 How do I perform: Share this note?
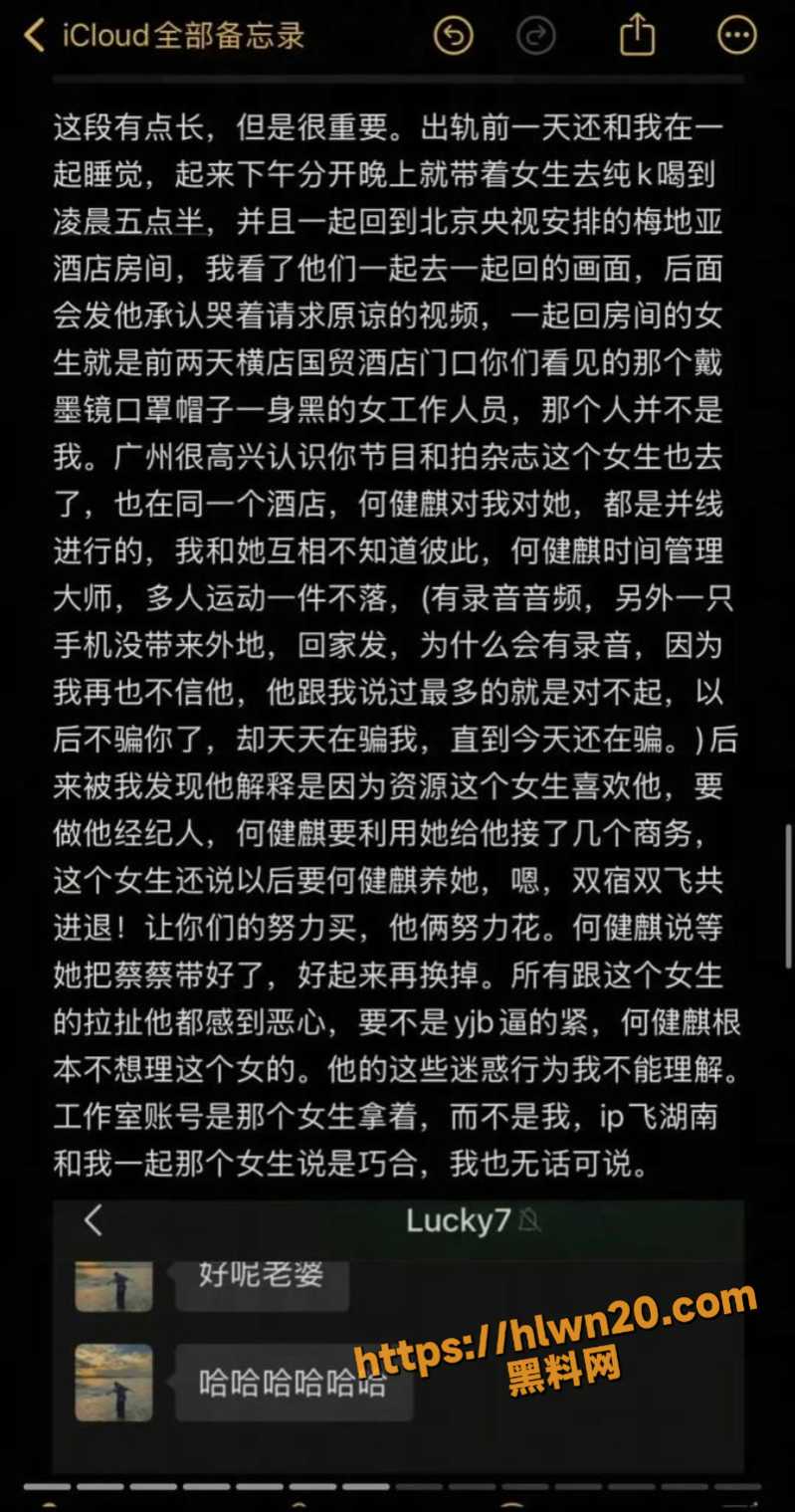pyautogui.click(x=637, y=36)
